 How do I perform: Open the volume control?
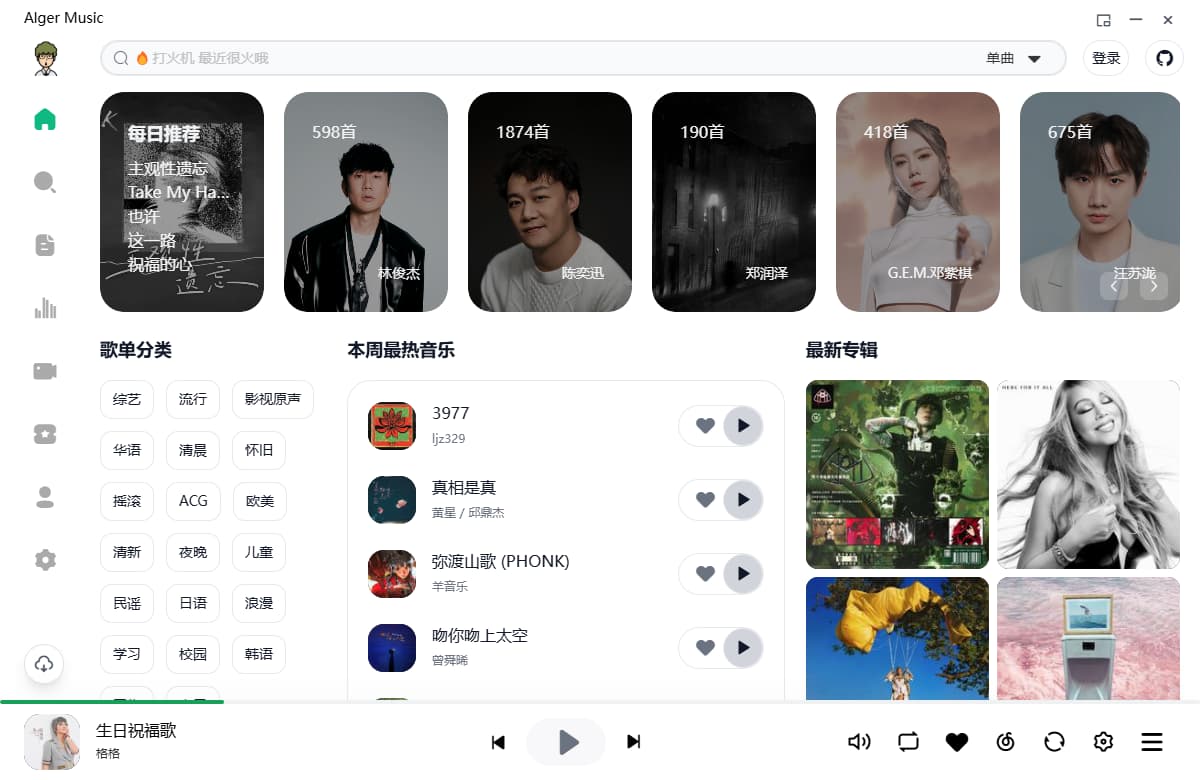(x=859, y=742)
